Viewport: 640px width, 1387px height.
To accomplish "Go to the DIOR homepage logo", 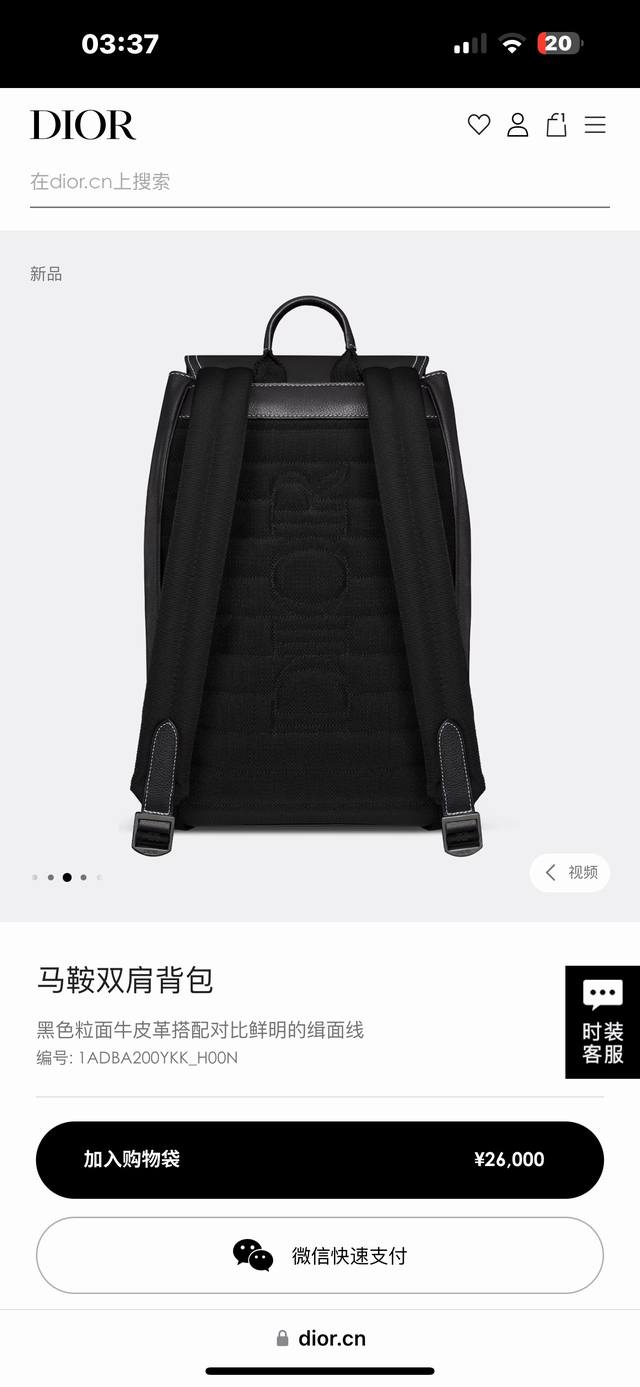I will point(83,125).
